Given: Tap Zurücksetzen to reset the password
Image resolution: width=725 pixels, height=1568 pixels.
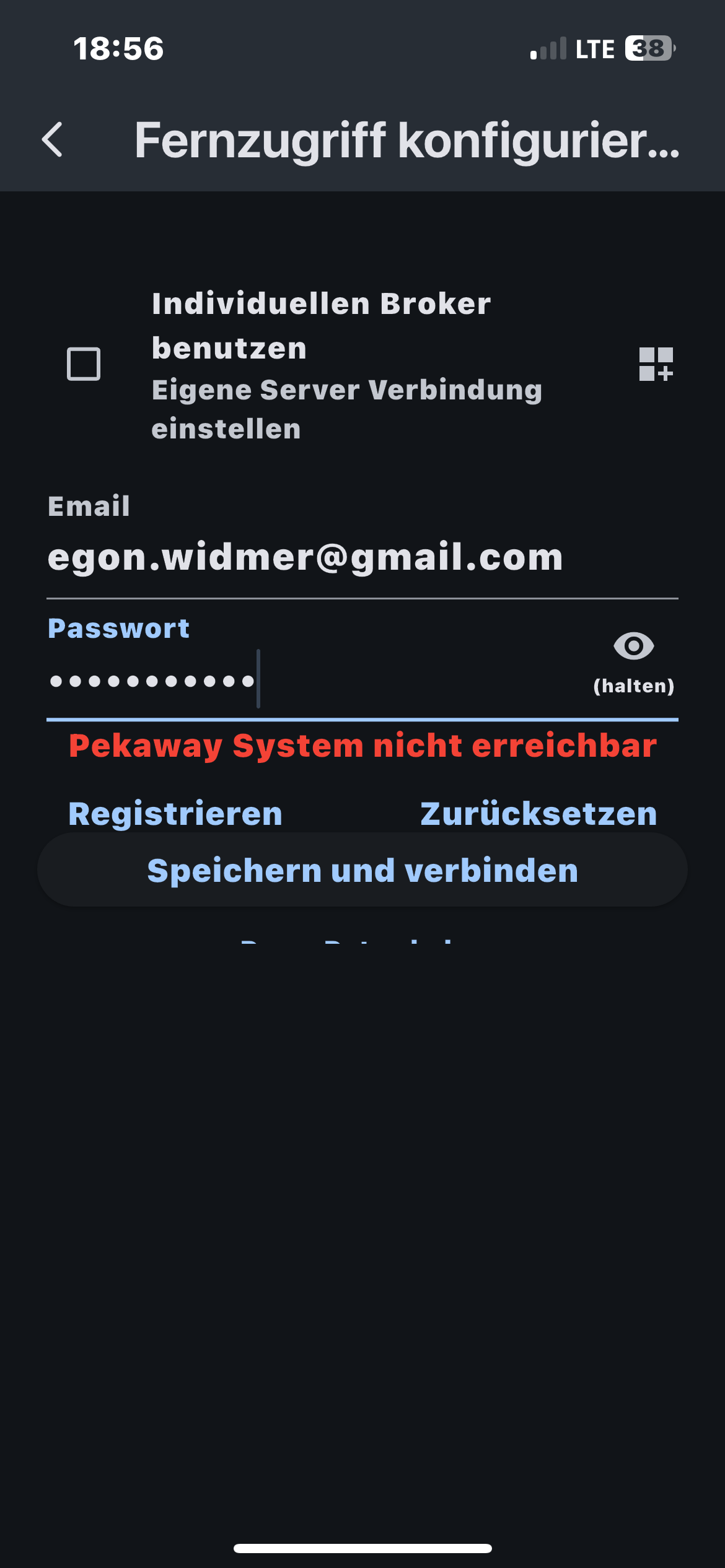Looking at the screenshot, I should (538, 814).
